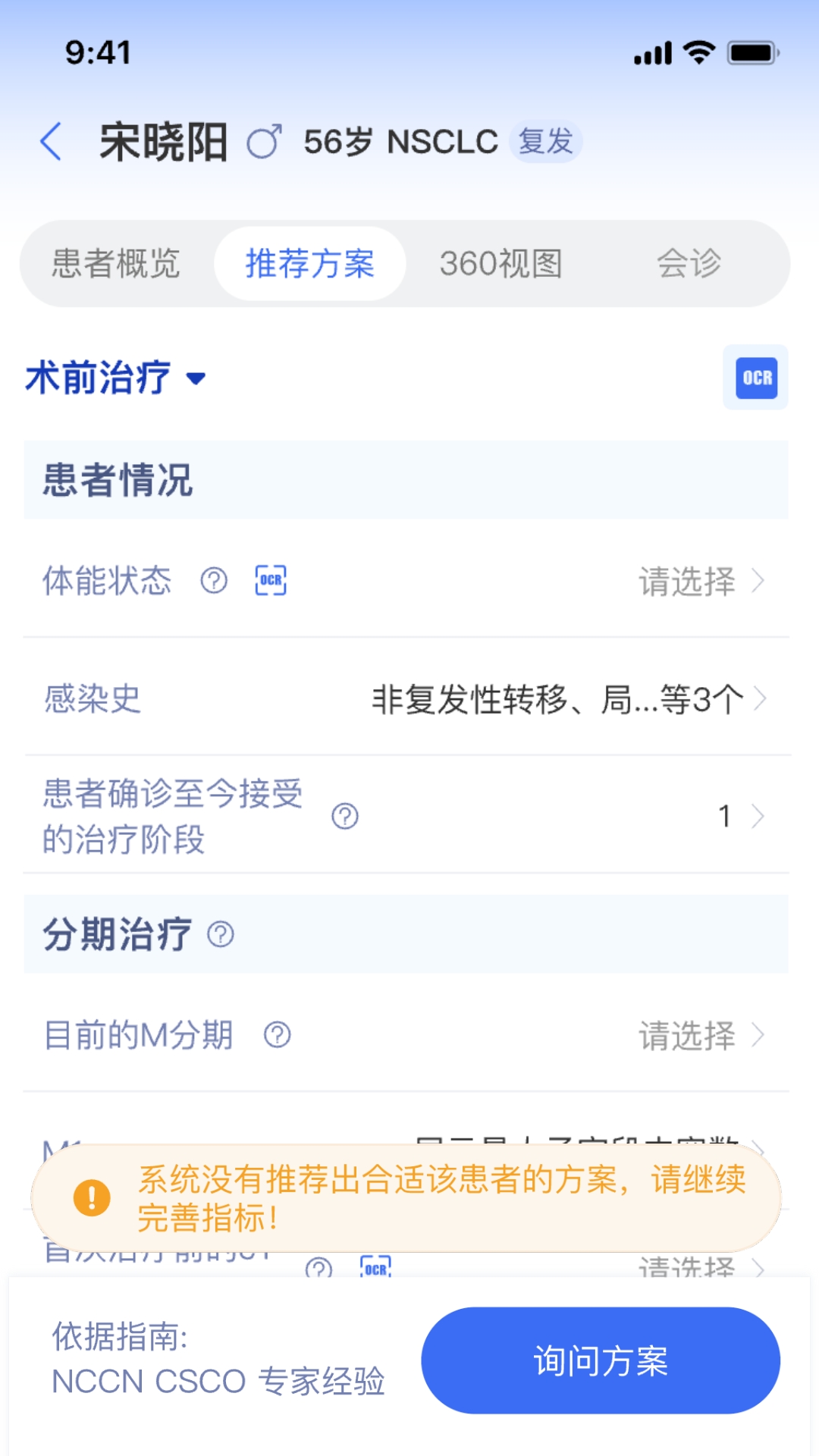
Task: Switch to the 会诊 tab
Action: [x=689, y=263]
